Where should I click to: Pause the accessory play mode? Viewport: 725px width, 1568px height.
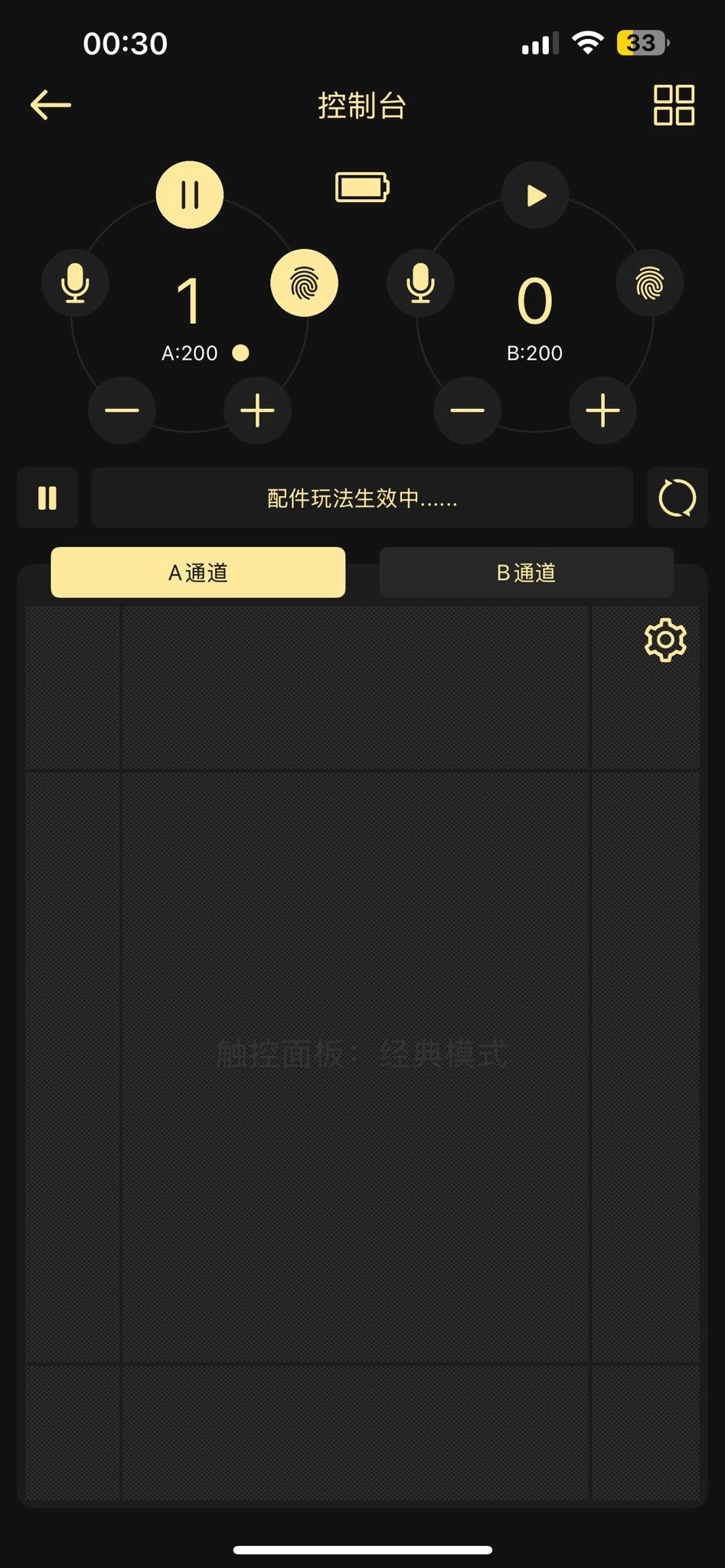click(x=47, y=498)
